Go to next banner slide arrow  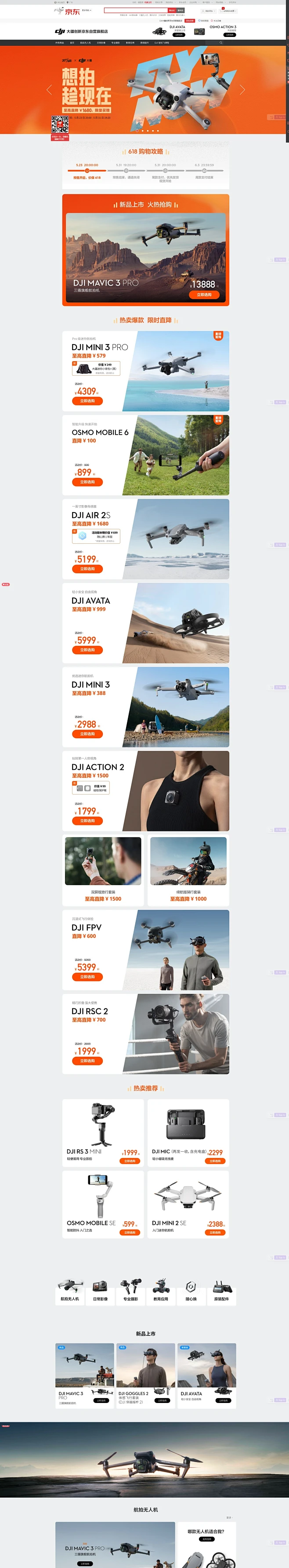(x=242, y=89)
